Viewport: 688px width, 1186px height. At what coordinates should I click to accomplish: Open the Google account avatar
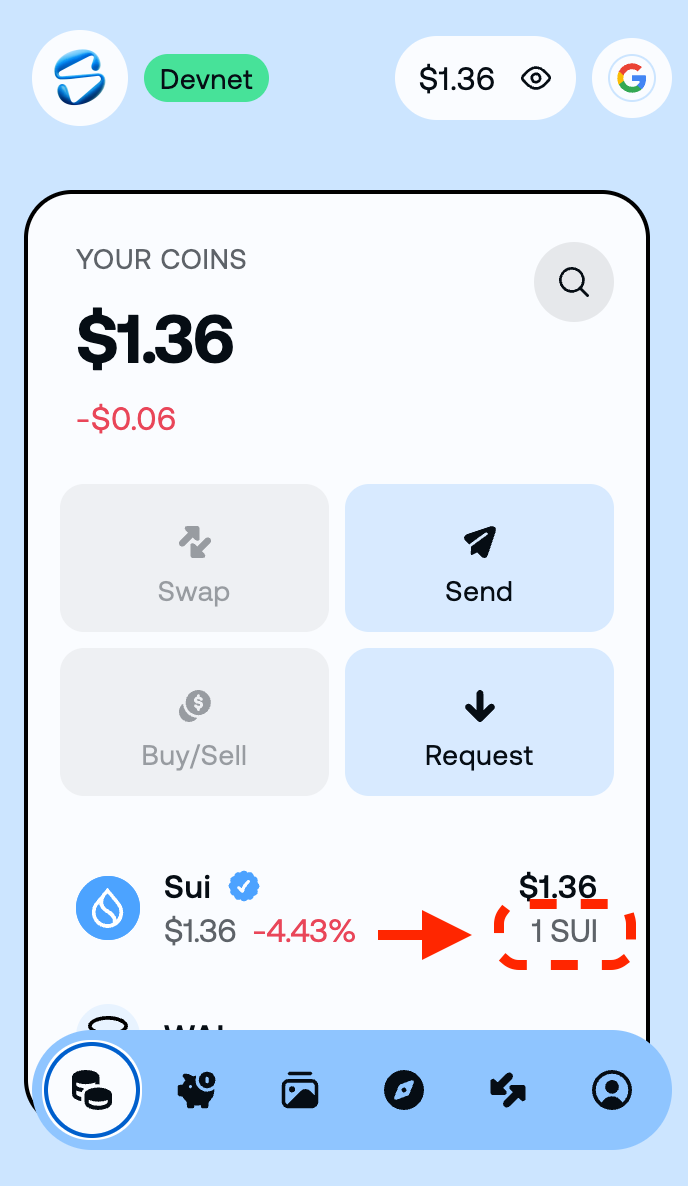point(631,78)
